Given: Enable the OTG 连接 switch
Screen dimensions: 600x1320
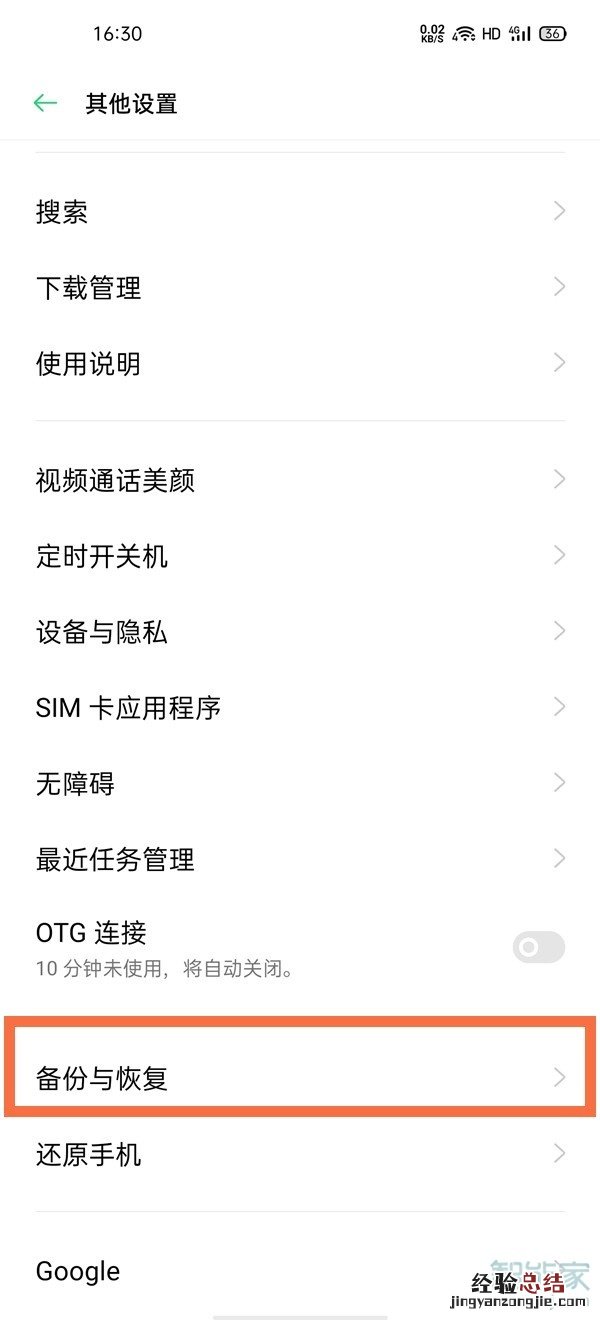Looking at the screenshot, I should [x=538, y=947].
